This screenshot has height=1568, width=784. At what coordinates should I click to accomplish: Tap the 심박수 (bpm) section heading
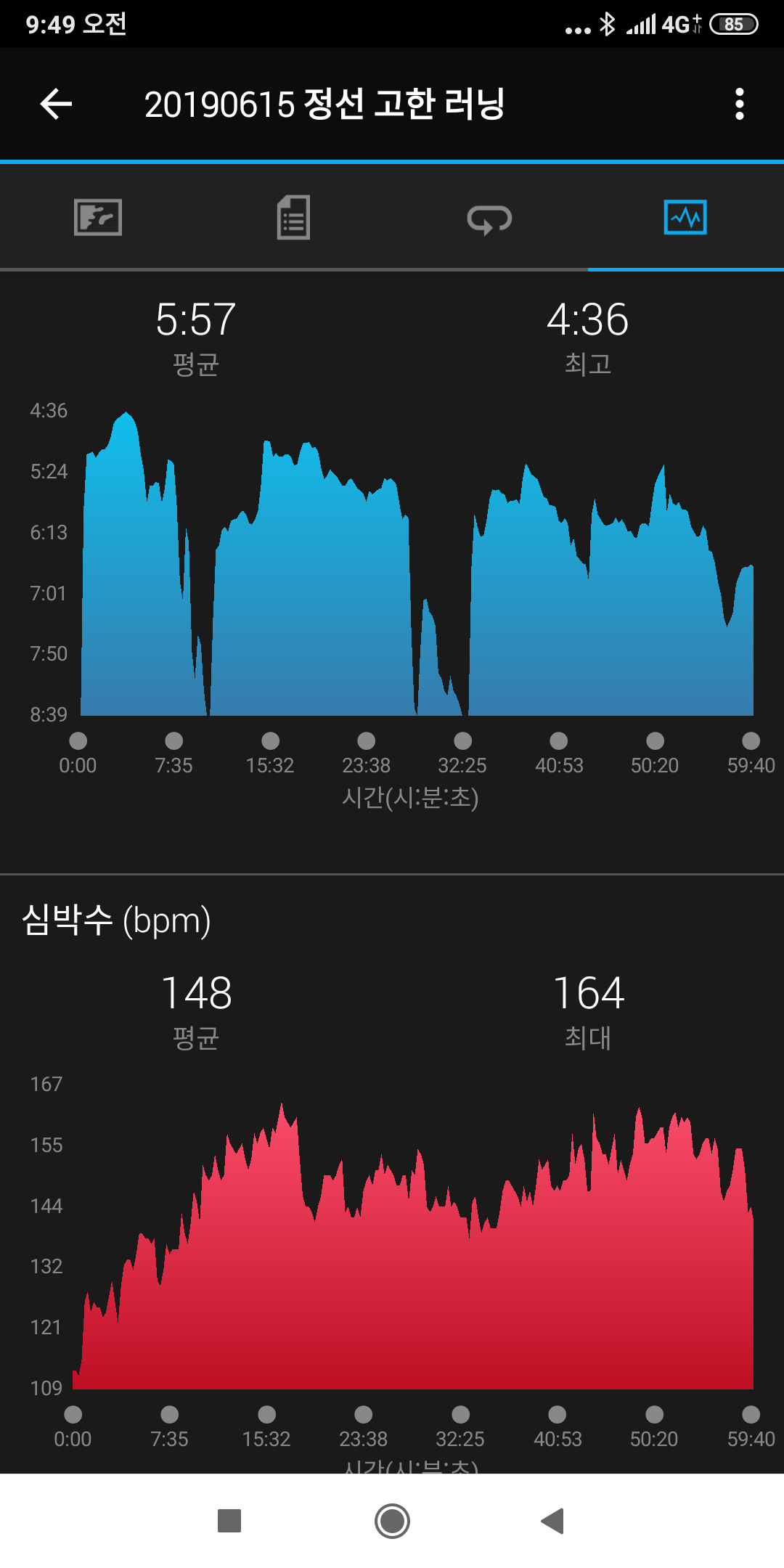[116, 920]
